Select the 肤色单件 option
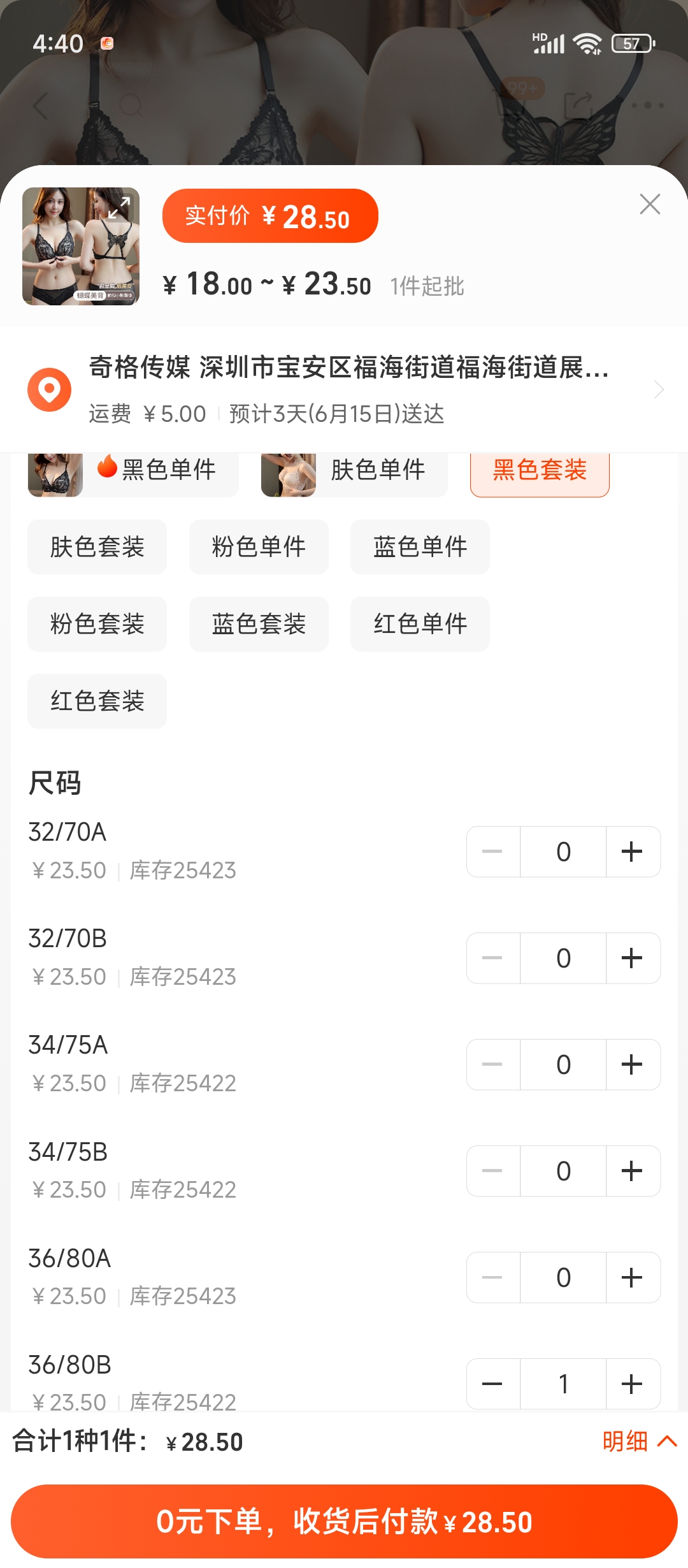 [x=354, y=471]
